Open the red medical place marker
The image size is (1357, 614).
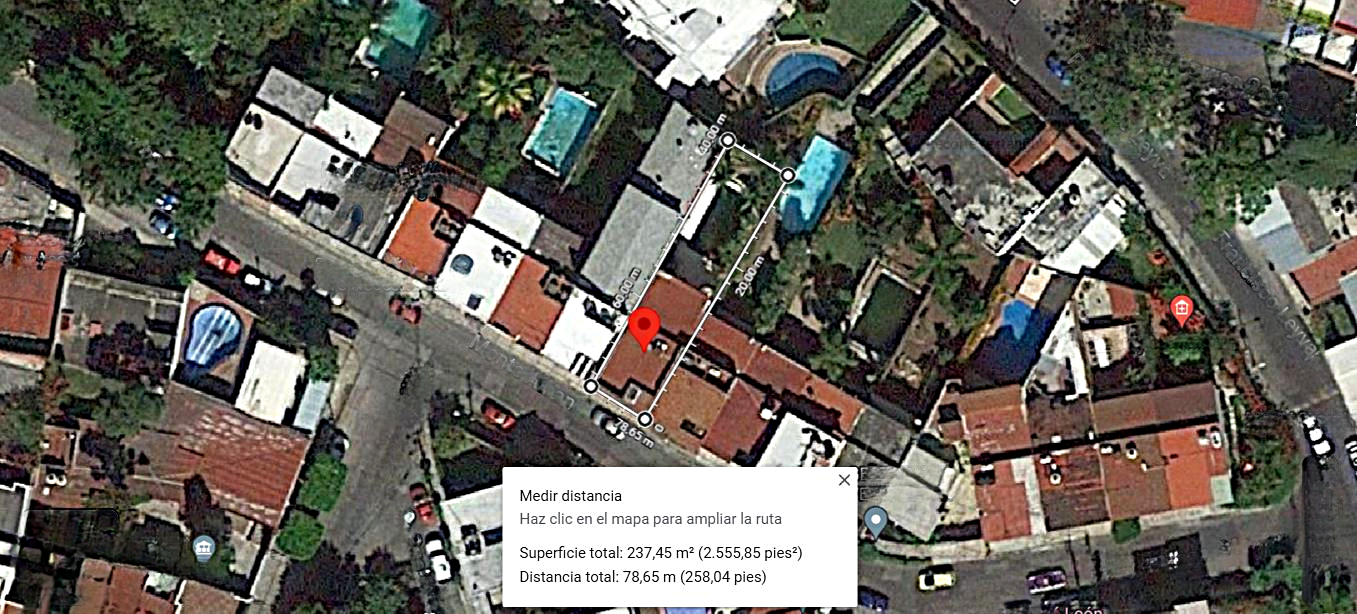point(1182,310)
